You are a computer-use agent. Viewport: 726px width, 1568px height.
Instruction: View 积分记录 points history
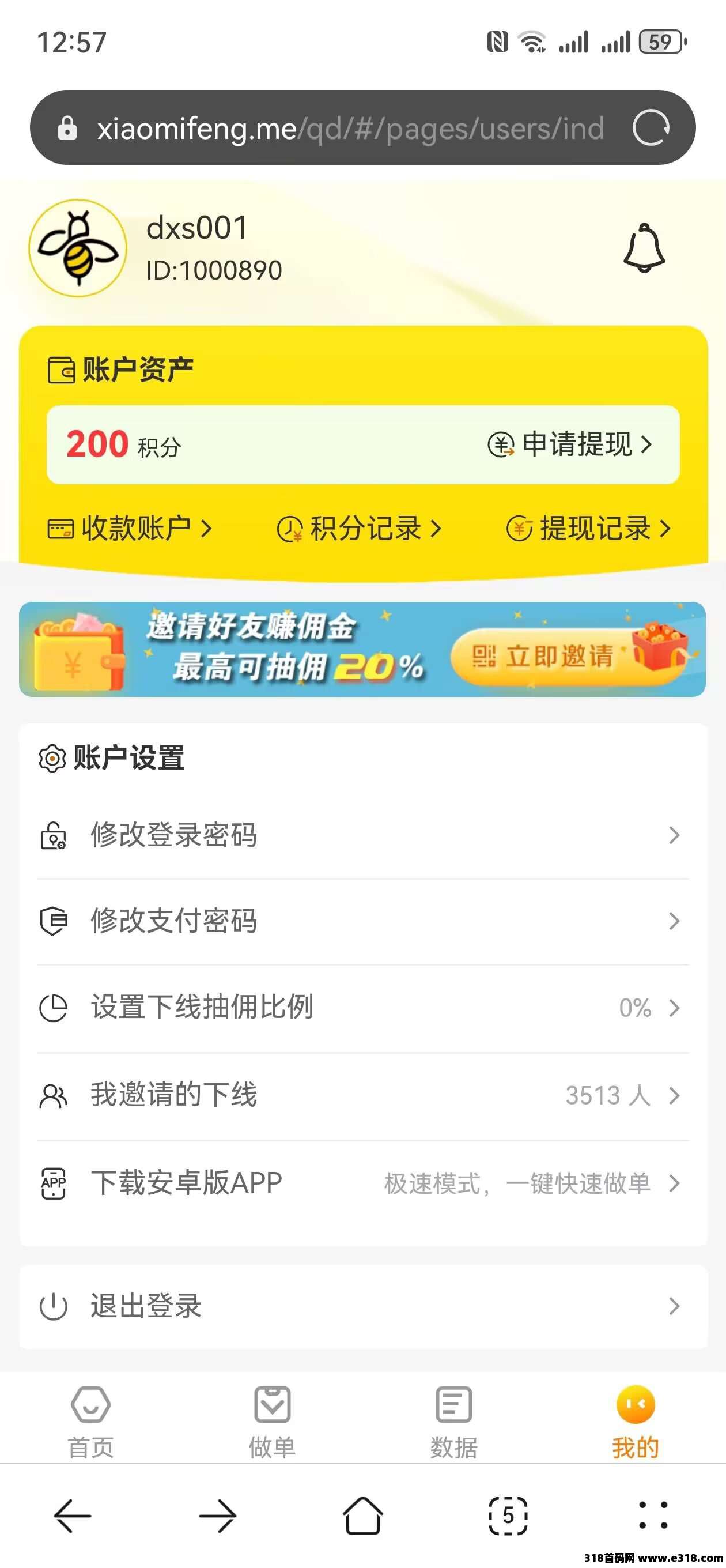coord(359,529)
